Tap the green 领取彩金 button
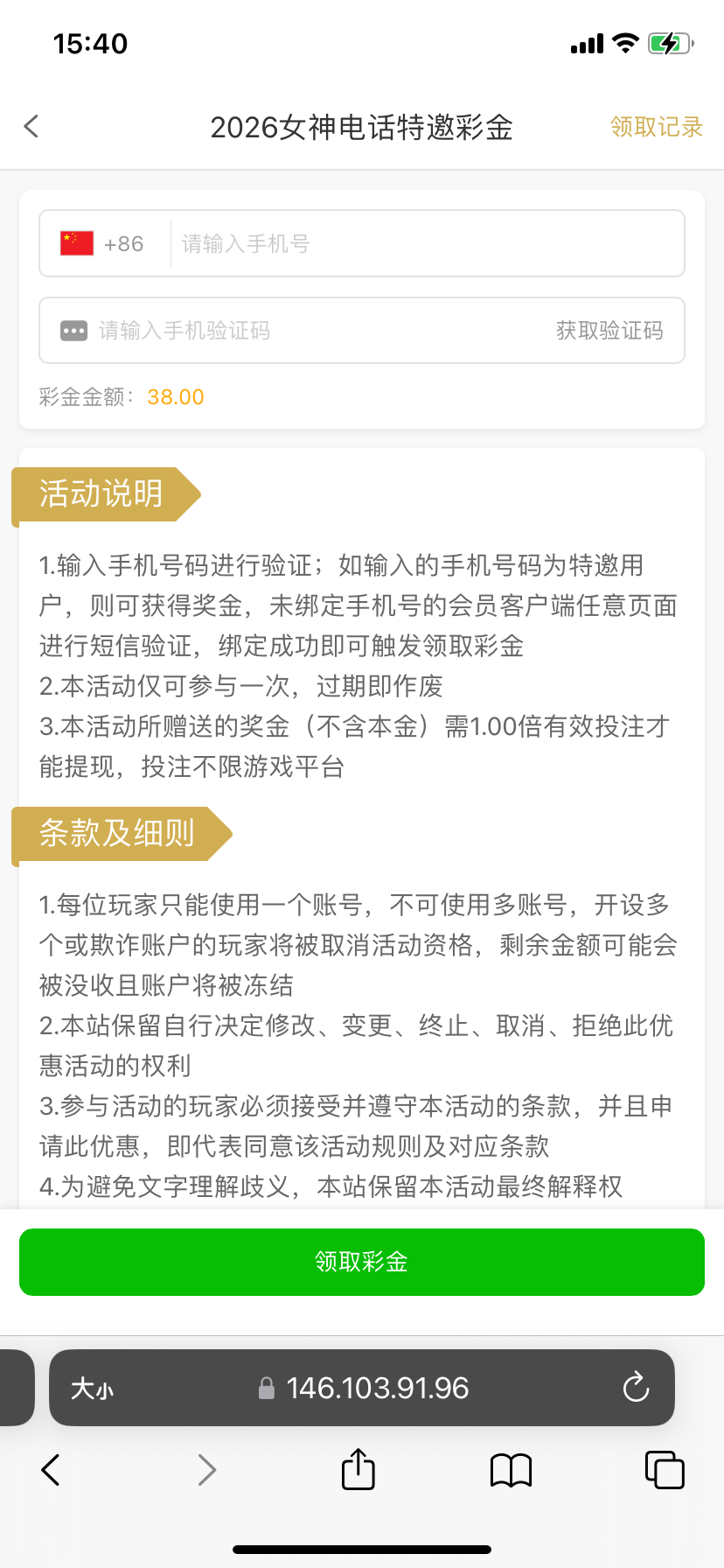The height and width of the screenshot is (1568, 724). (x=362, y=1262)
